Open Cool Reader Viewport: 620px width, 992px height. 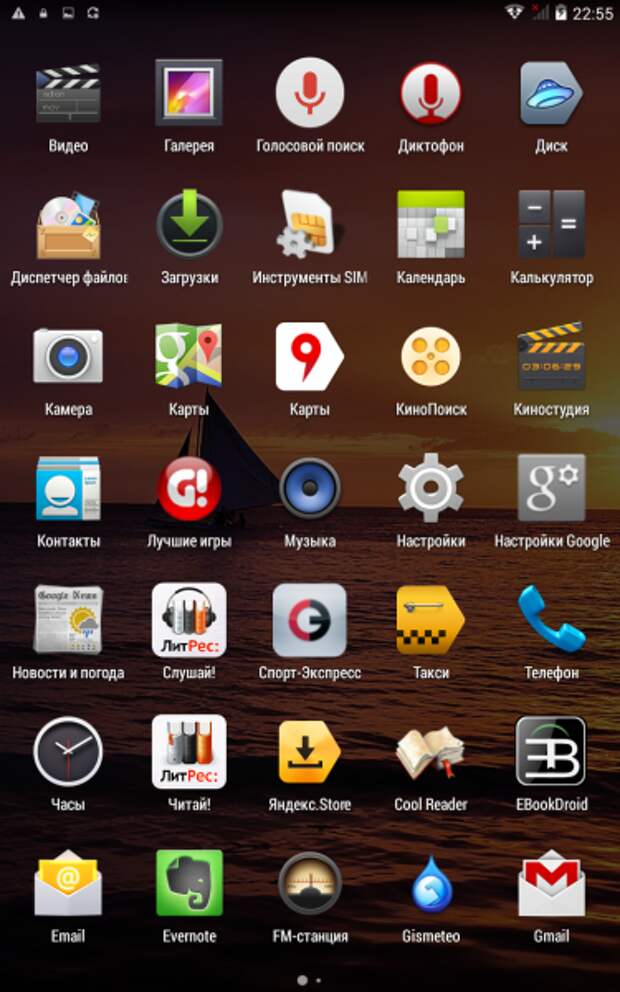(430, 753)
